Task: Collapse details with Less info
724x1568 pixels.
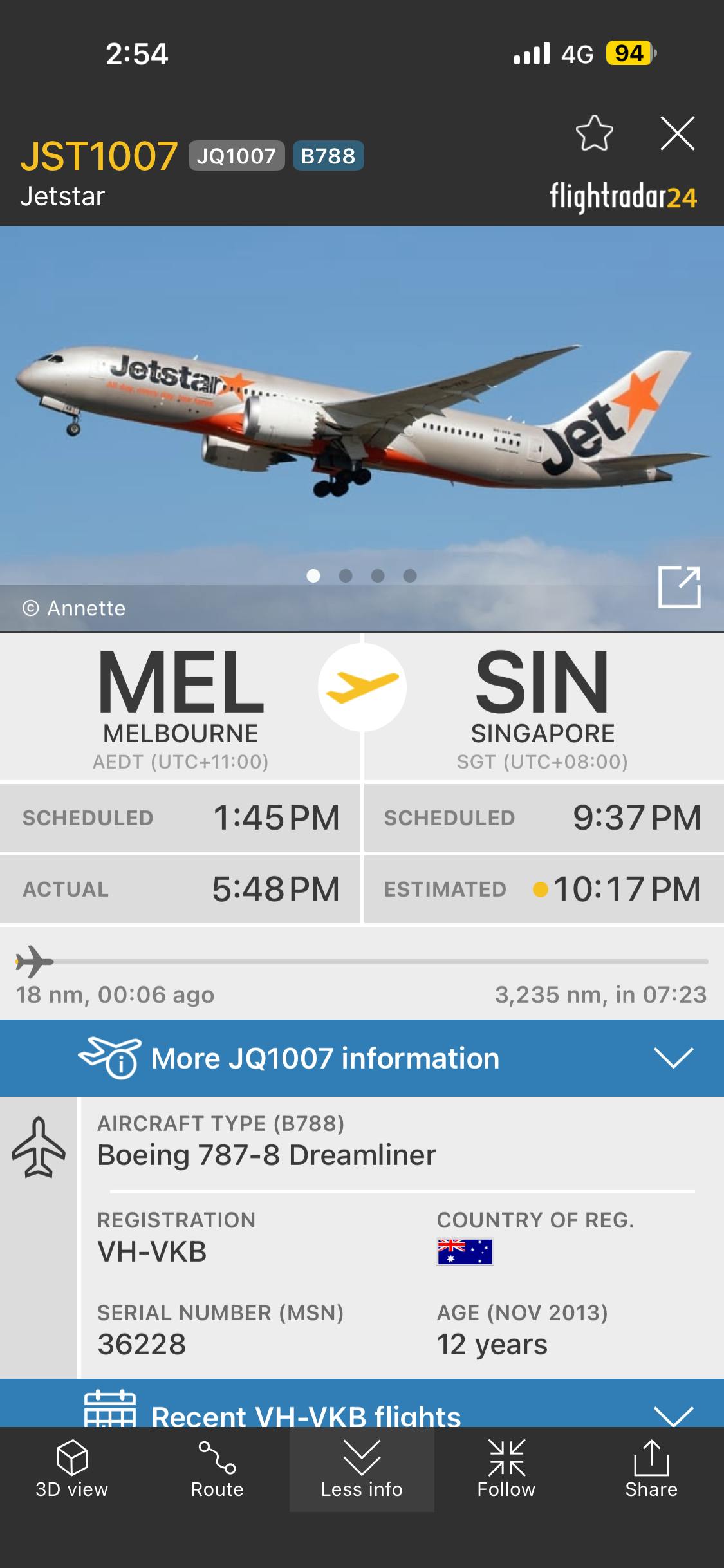Action: click(x=362, y=1470)
